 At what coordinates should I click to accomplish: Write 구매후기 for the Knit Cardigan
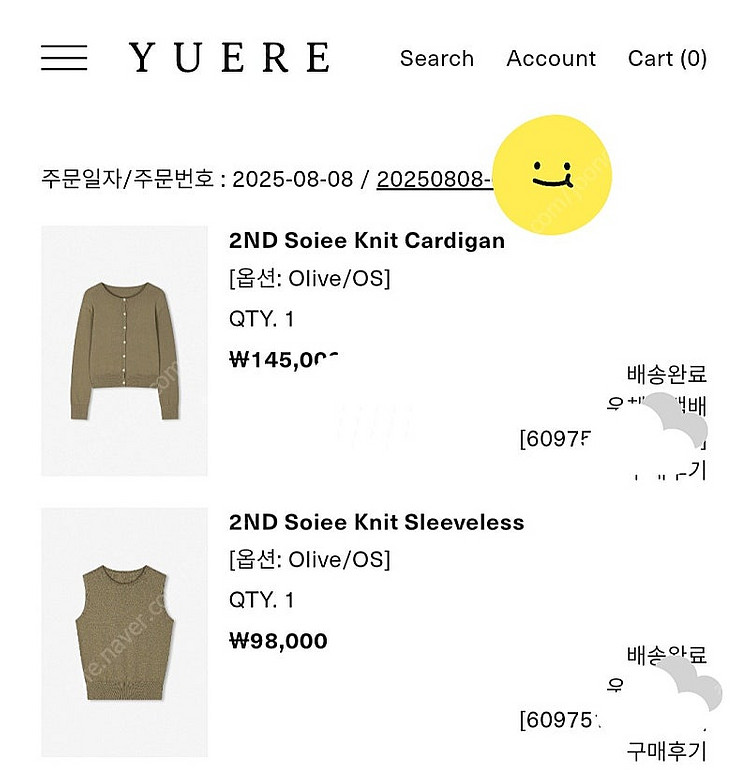[667, 470]
